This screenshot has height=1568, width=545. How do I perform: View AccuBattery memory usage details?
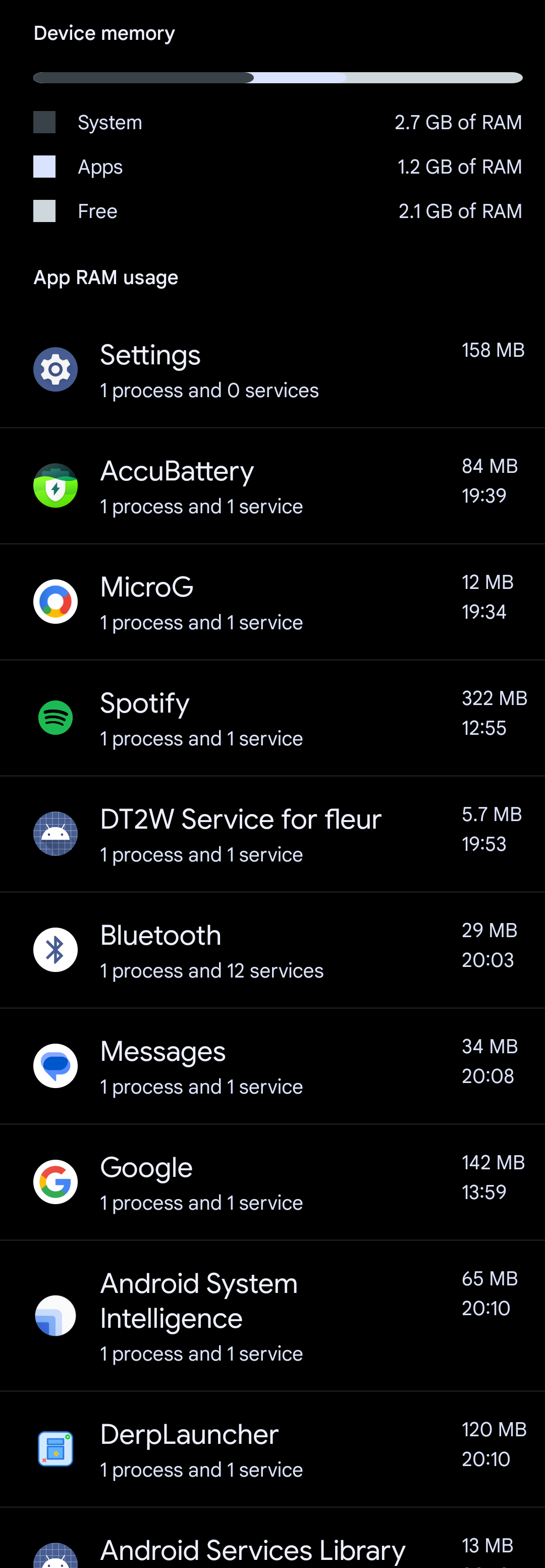click(272, 485)
